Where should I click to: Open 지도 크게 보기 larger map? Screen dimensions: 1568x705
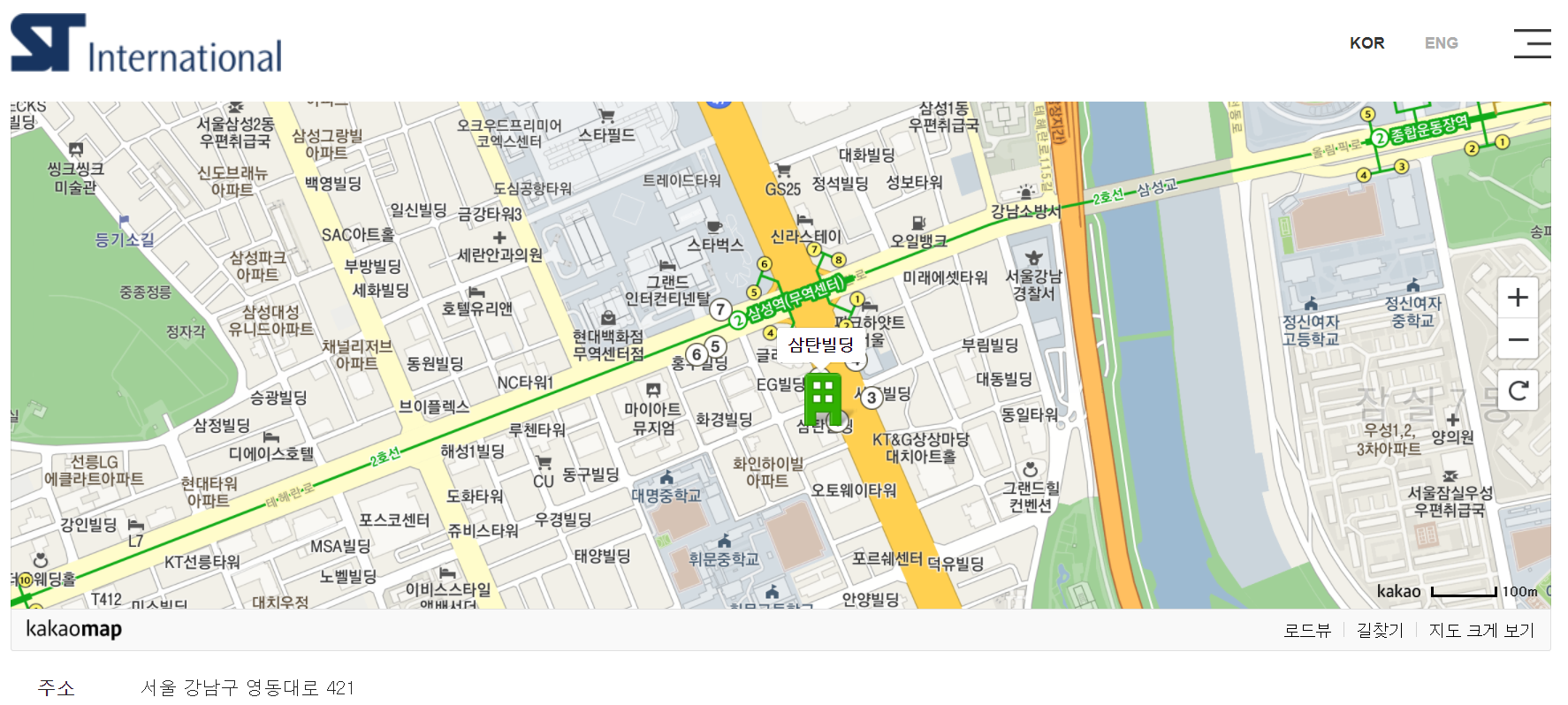(x=1481, y=630)
